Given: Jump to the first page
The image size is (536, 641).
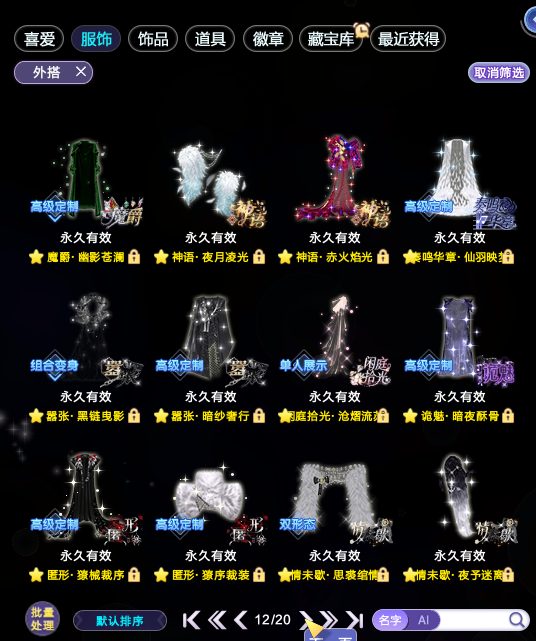Looking at the screenshot, I should click(x=191, y=620).
